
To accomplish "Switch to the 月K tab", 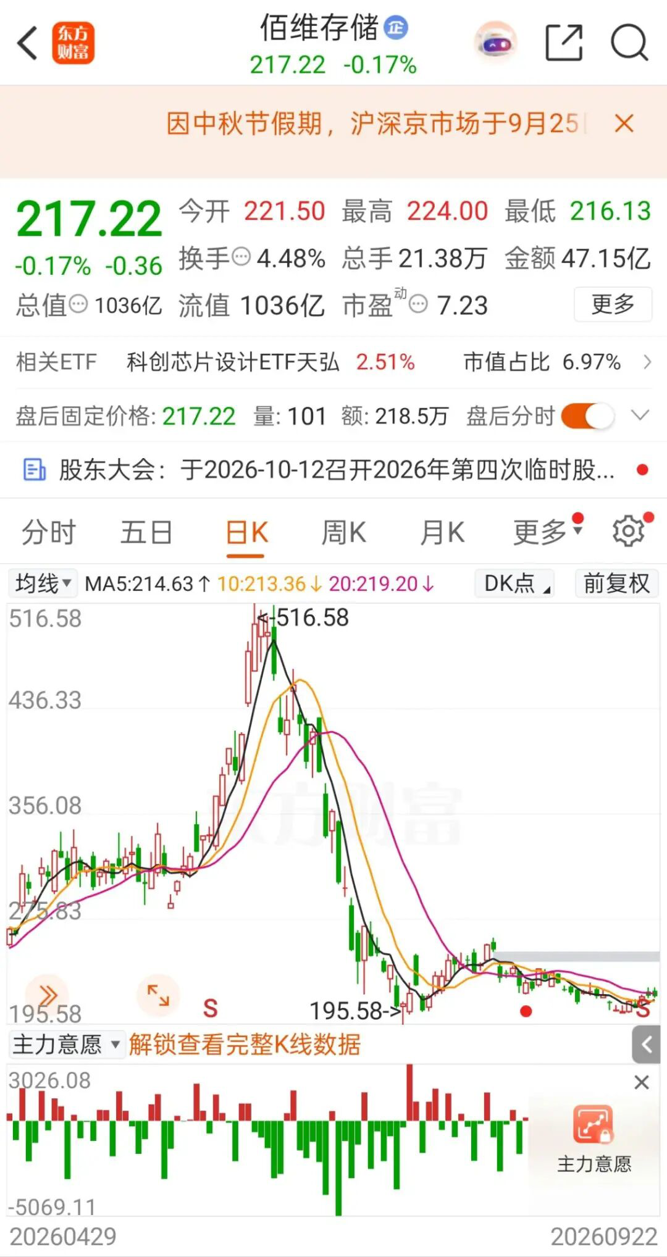I will [x=442, y=532].
